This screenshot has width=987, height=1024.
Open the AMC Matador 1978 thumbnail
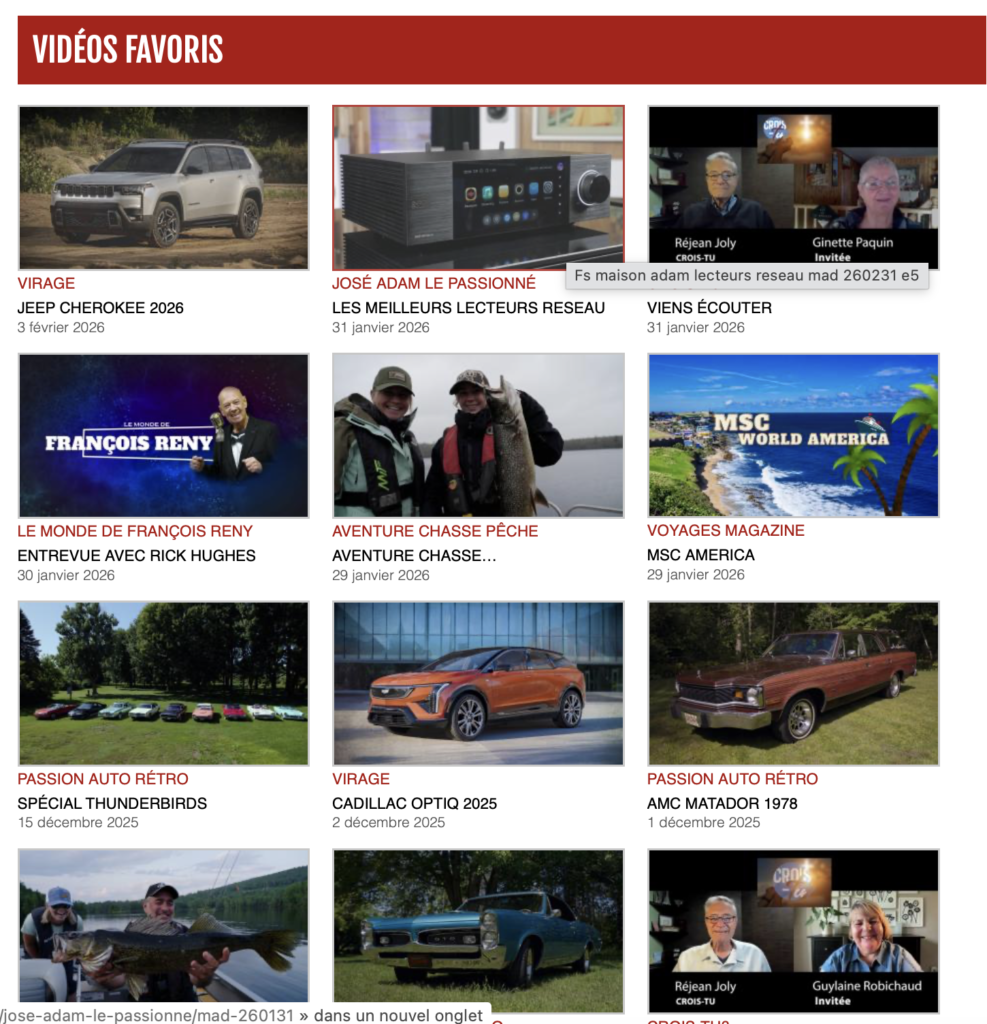point(793,683)
